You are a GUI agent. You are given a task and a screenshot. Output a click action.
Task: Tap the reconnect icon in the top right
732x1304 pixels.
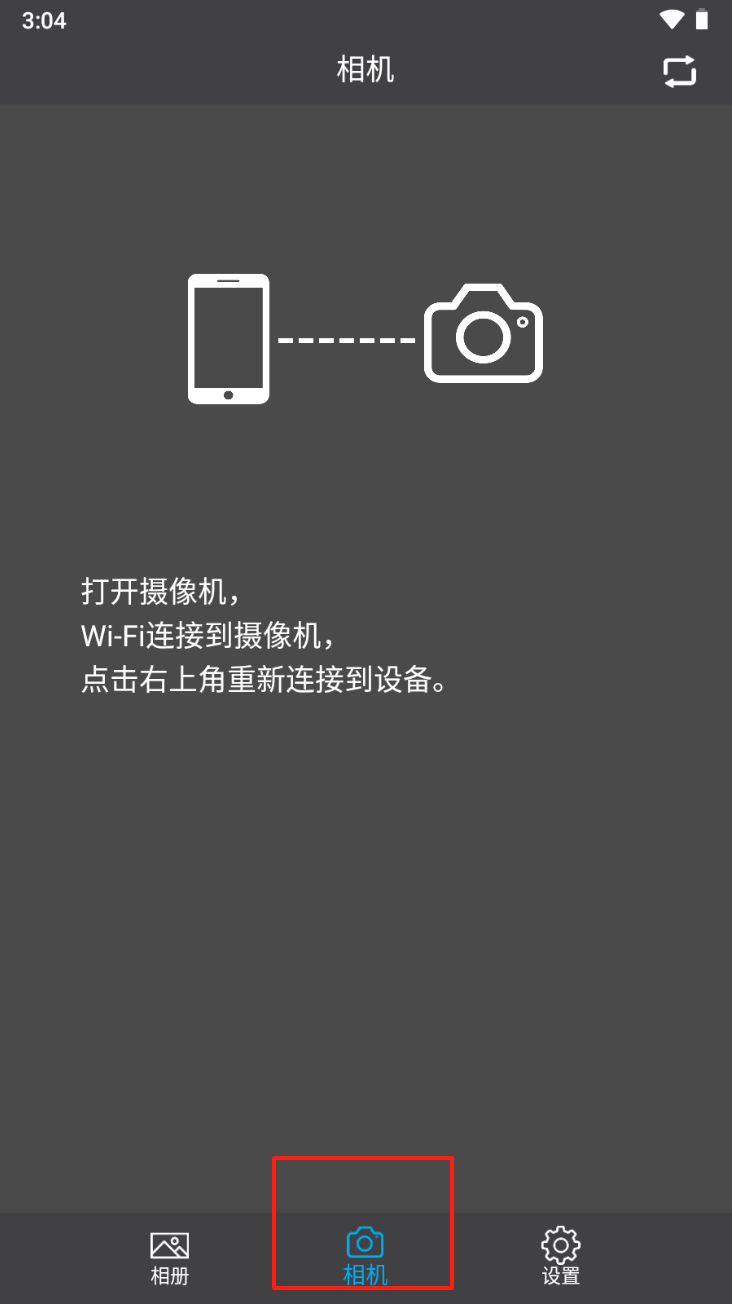(679, 71)
